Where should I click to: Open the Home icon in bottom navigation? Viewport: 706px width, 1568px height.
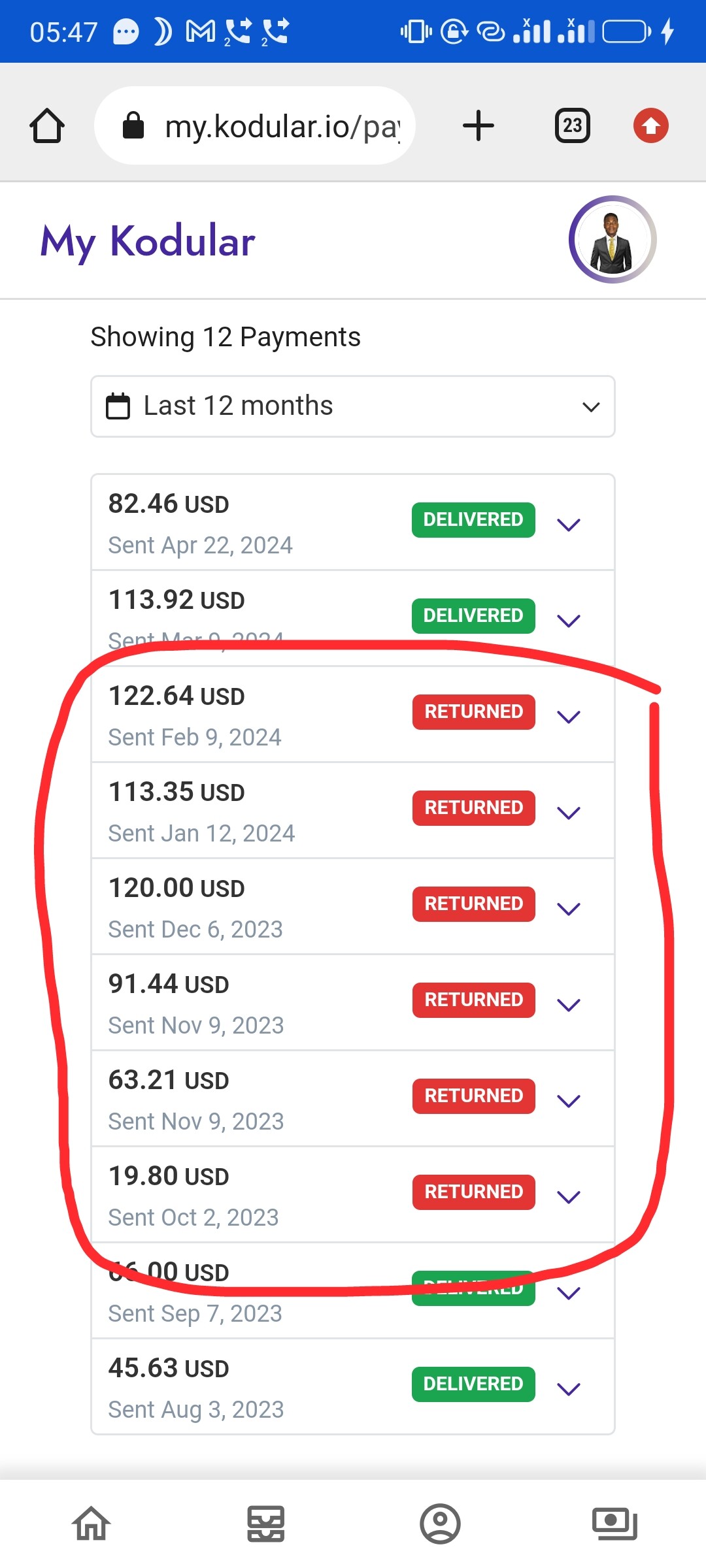92,1522
